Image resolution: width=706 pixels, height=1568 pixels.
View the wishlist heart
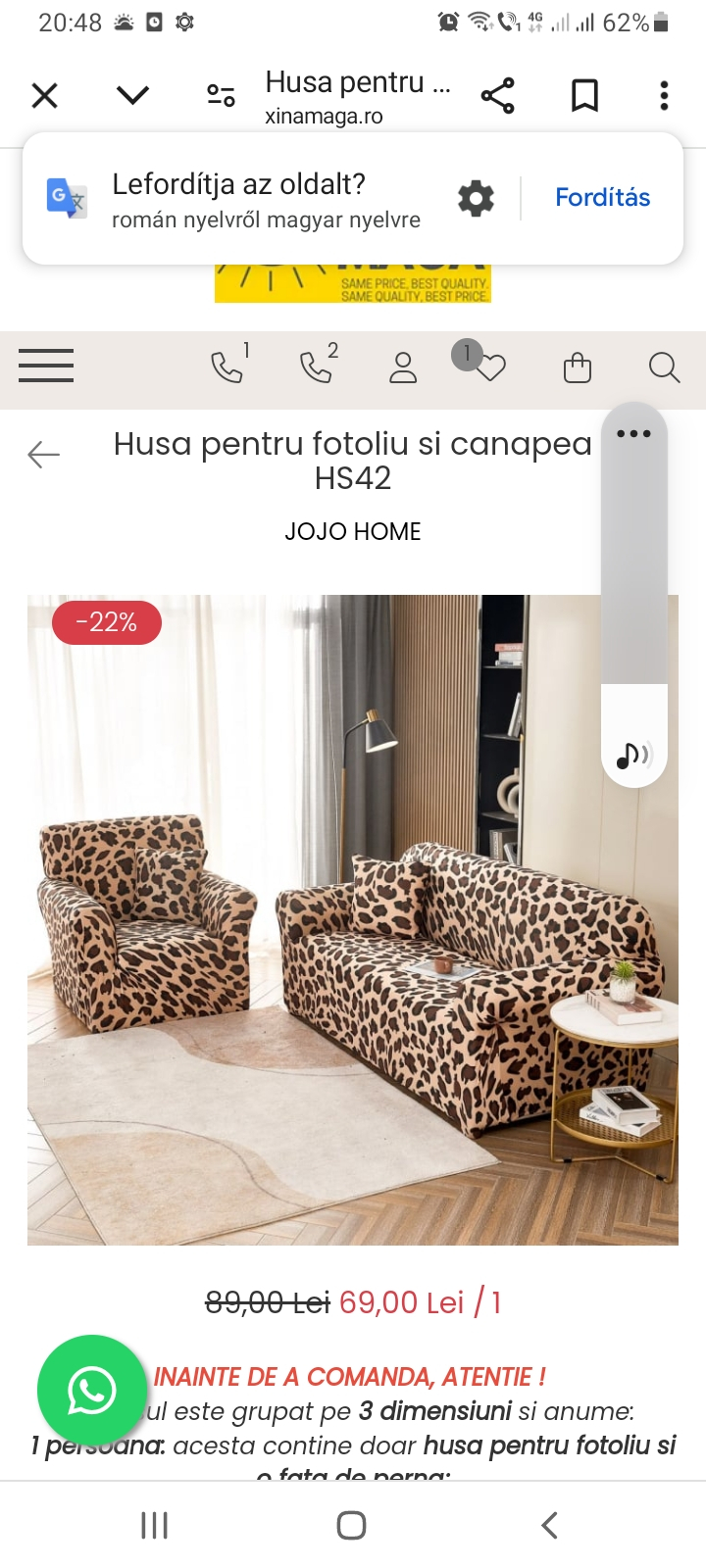(490, 367)
